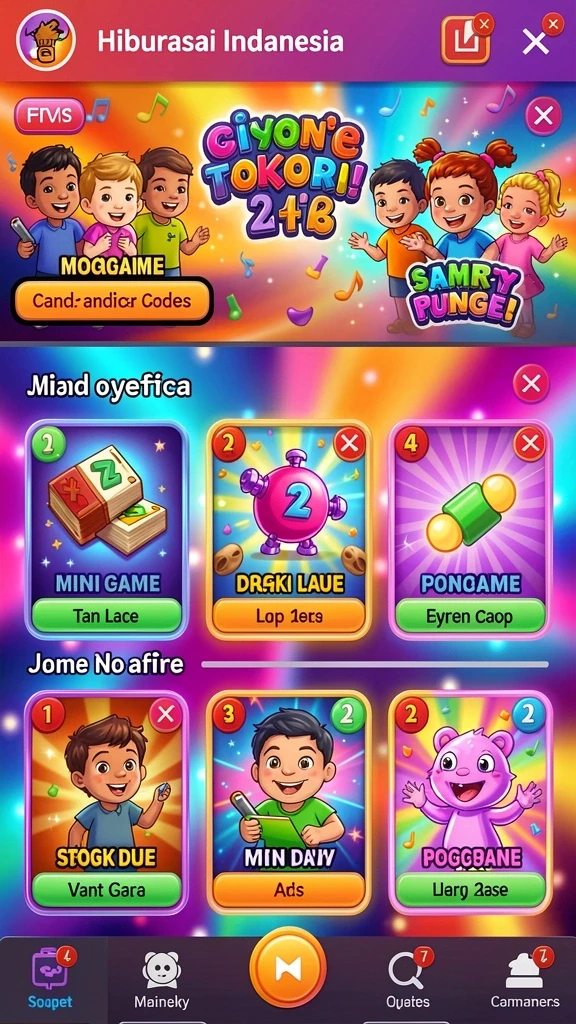The image size is (576, 1024).
Task: Tap the Cand: andicr Codes button
Action: [x=112, y=301]
